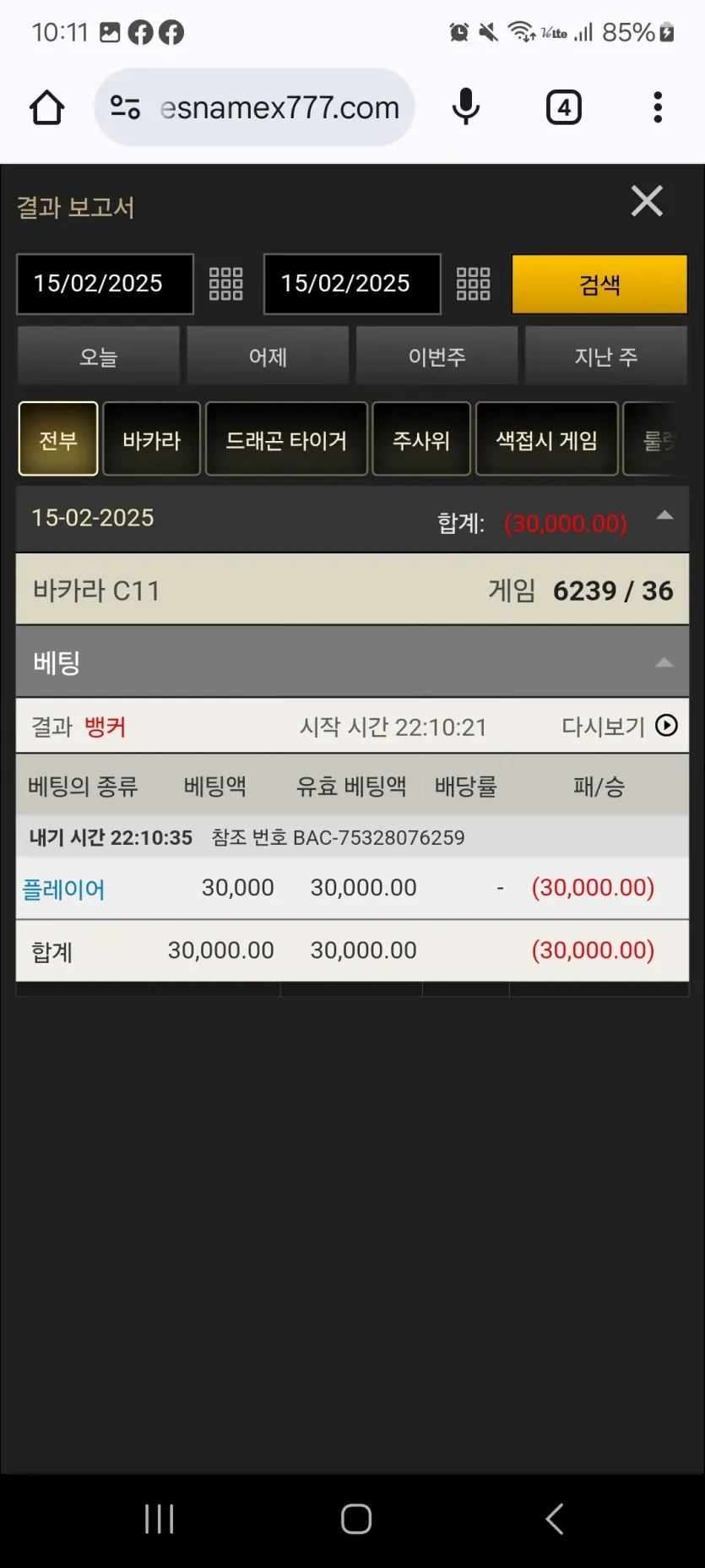The image size is (705, 1568).
Task: Select the 오늘 date filter
Action: (x=99, y=357)
